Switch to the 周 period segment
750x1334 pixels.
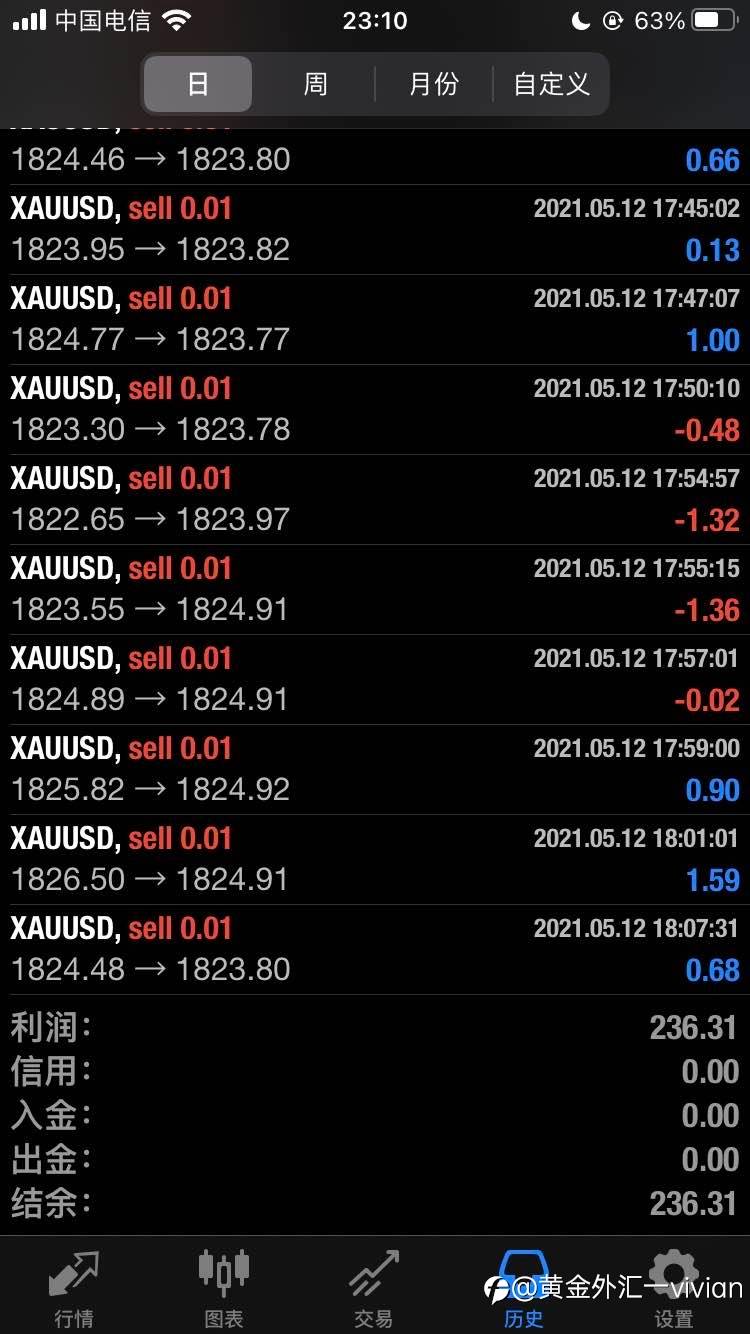[315, 84]
